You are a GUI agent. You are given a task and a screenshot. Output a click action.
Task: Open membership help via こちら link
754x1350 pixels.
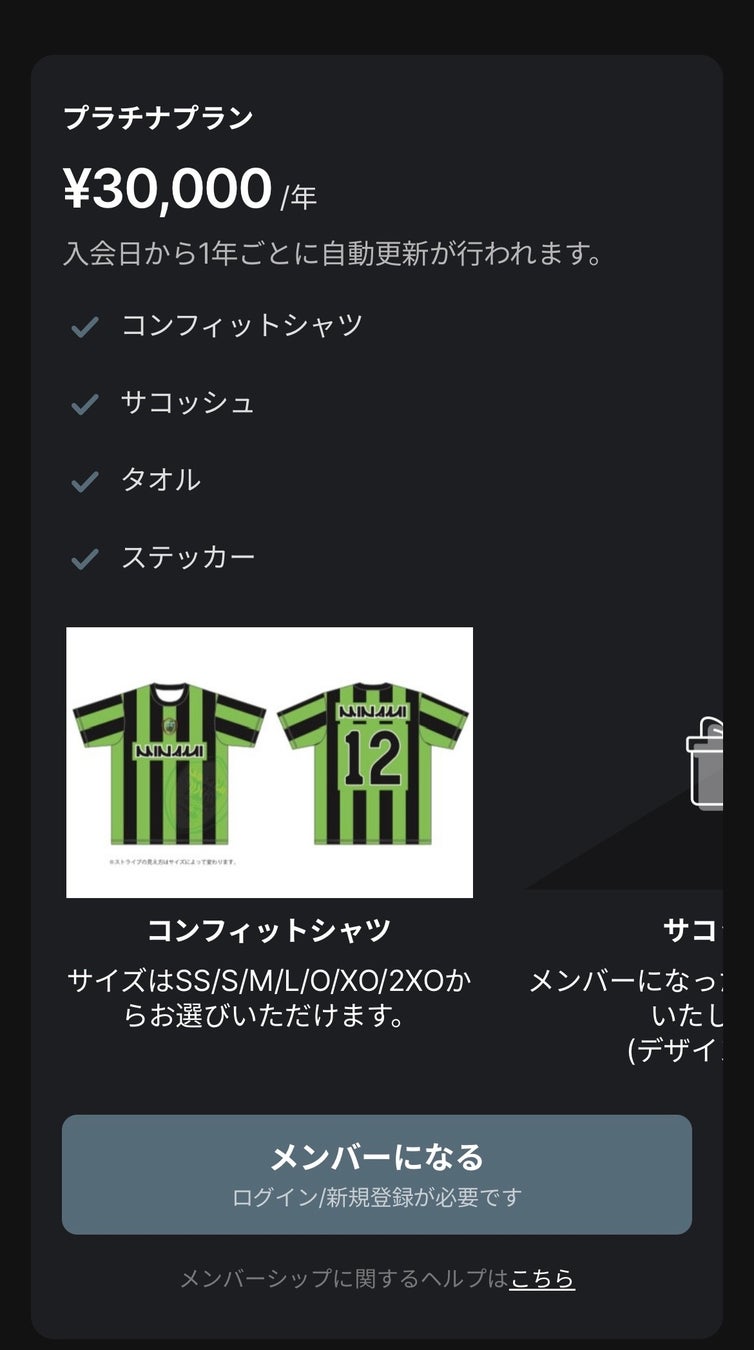[542, 1278]
